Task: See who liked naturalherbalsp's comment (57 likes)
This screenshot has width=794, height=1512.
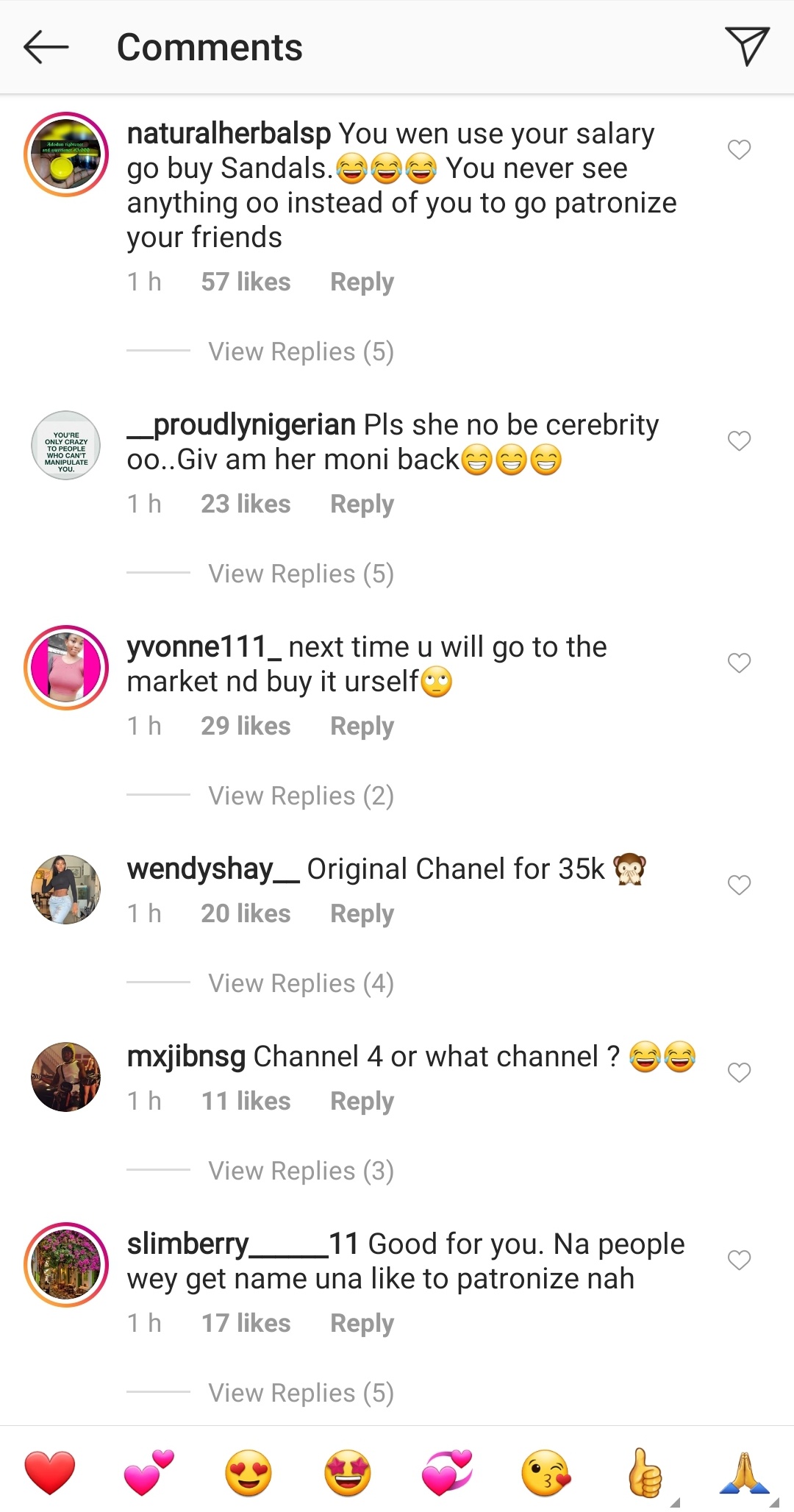Action: click(x=246, y=282)
